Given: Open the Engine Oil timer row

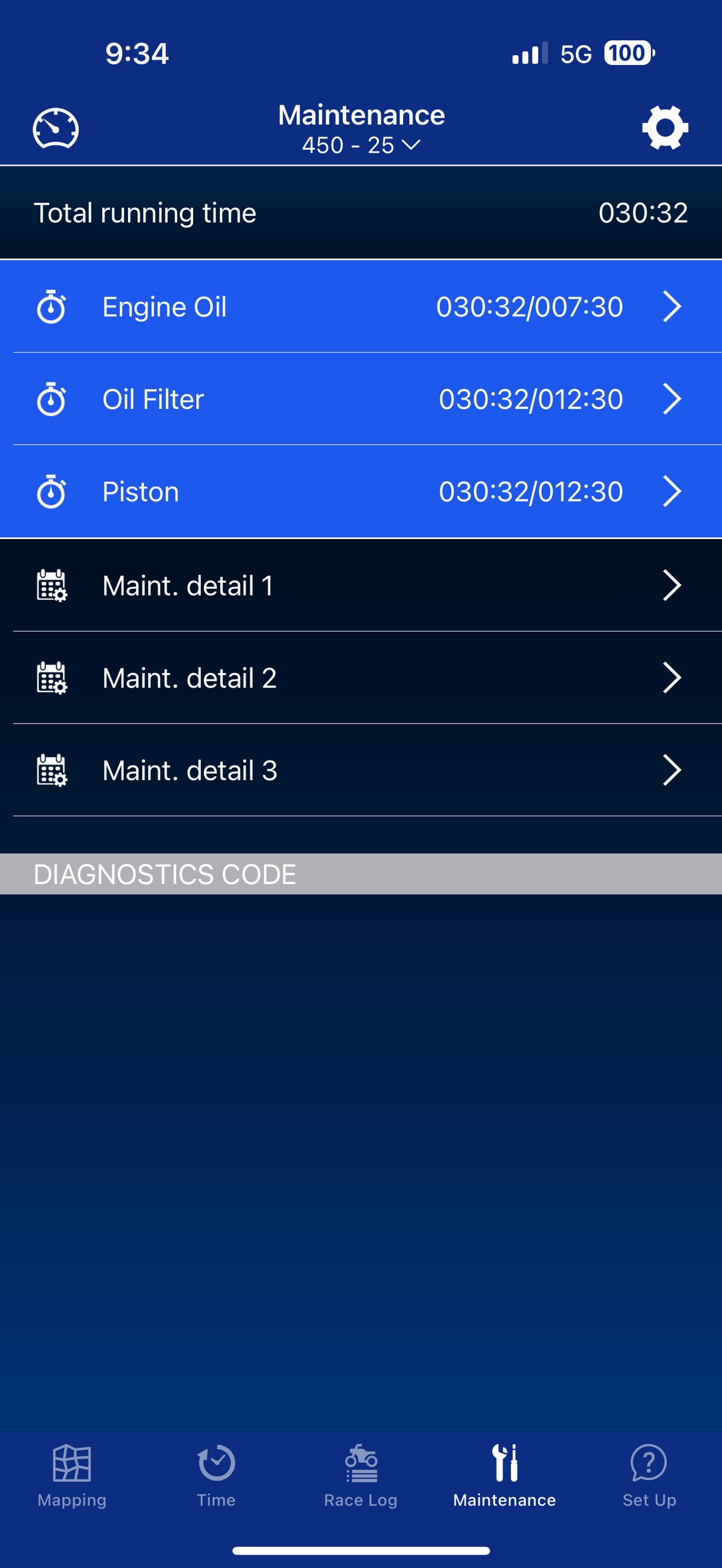Looking at the screenshot, I should point(361,307).
